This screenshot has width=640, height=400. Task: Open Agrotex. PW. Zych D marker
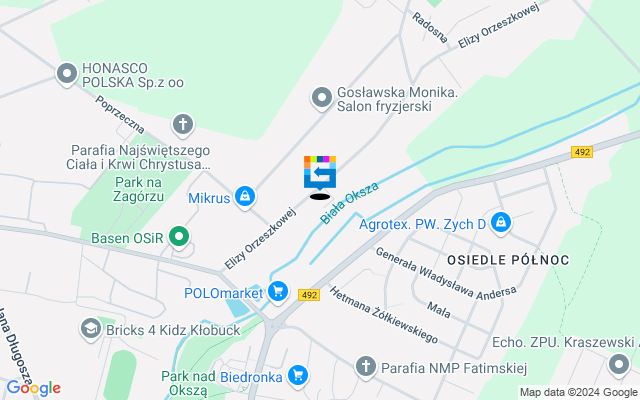point(501,223)
